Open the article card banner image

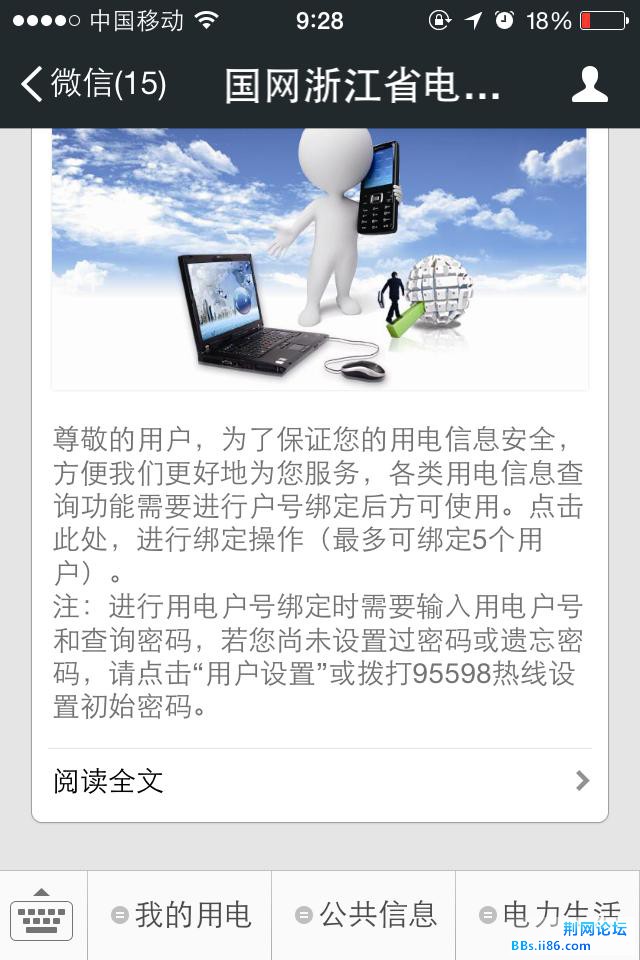tap(320, 258)
